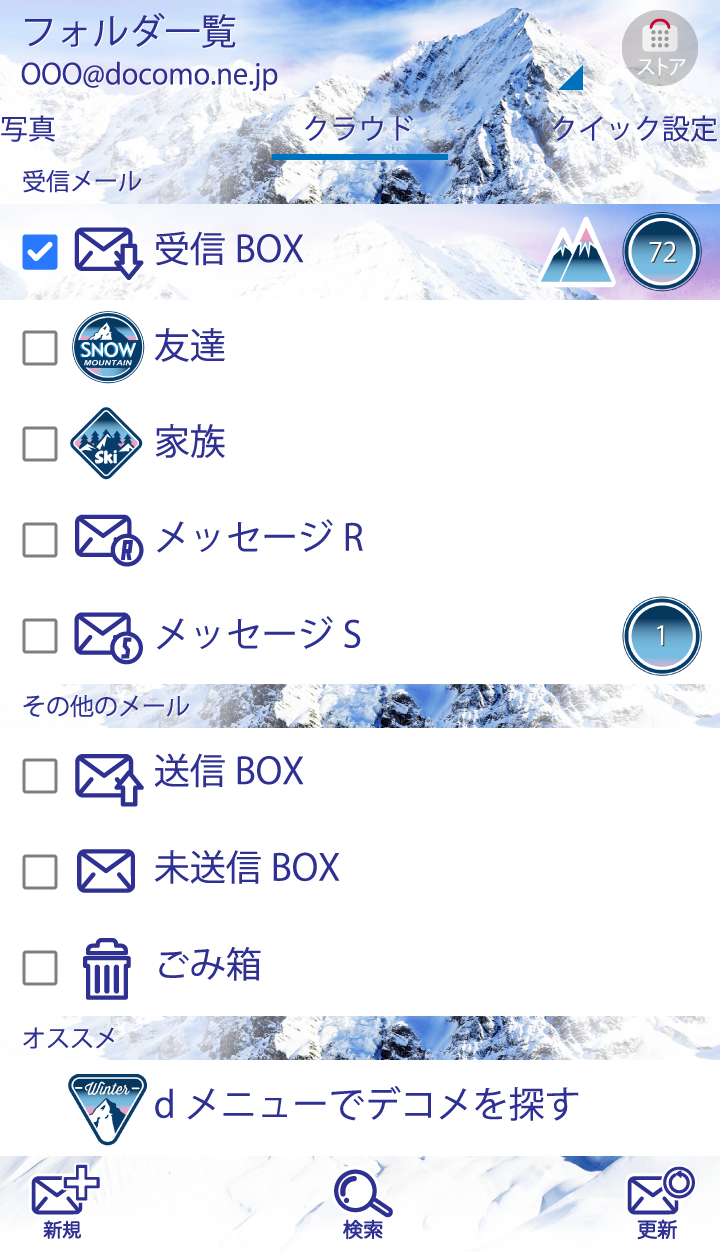Screen dimensions: 720x1252
Task: Open the メッセージR folder
Action: pos(260,540)
